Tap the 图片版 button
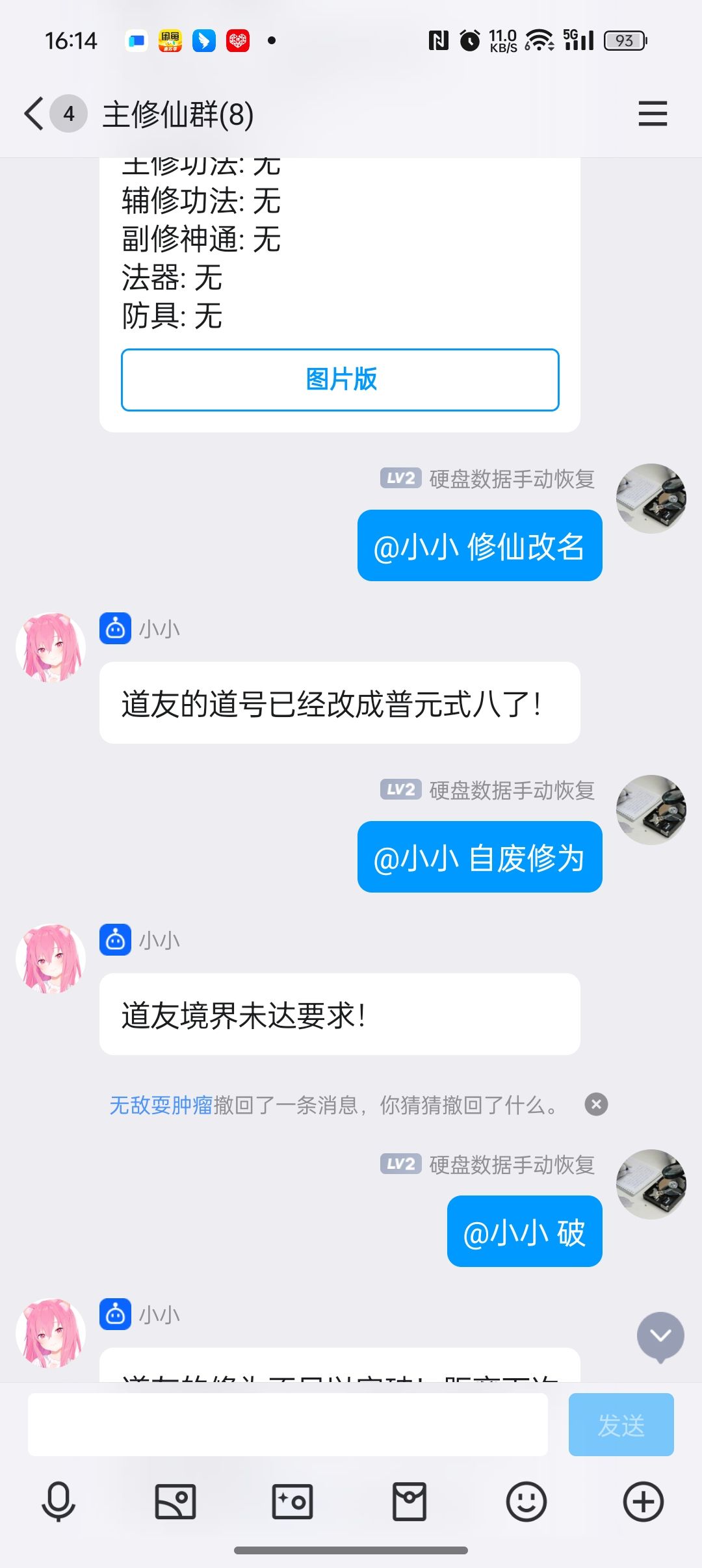This screenshot has width=702, height=1568. click(340, 380)
